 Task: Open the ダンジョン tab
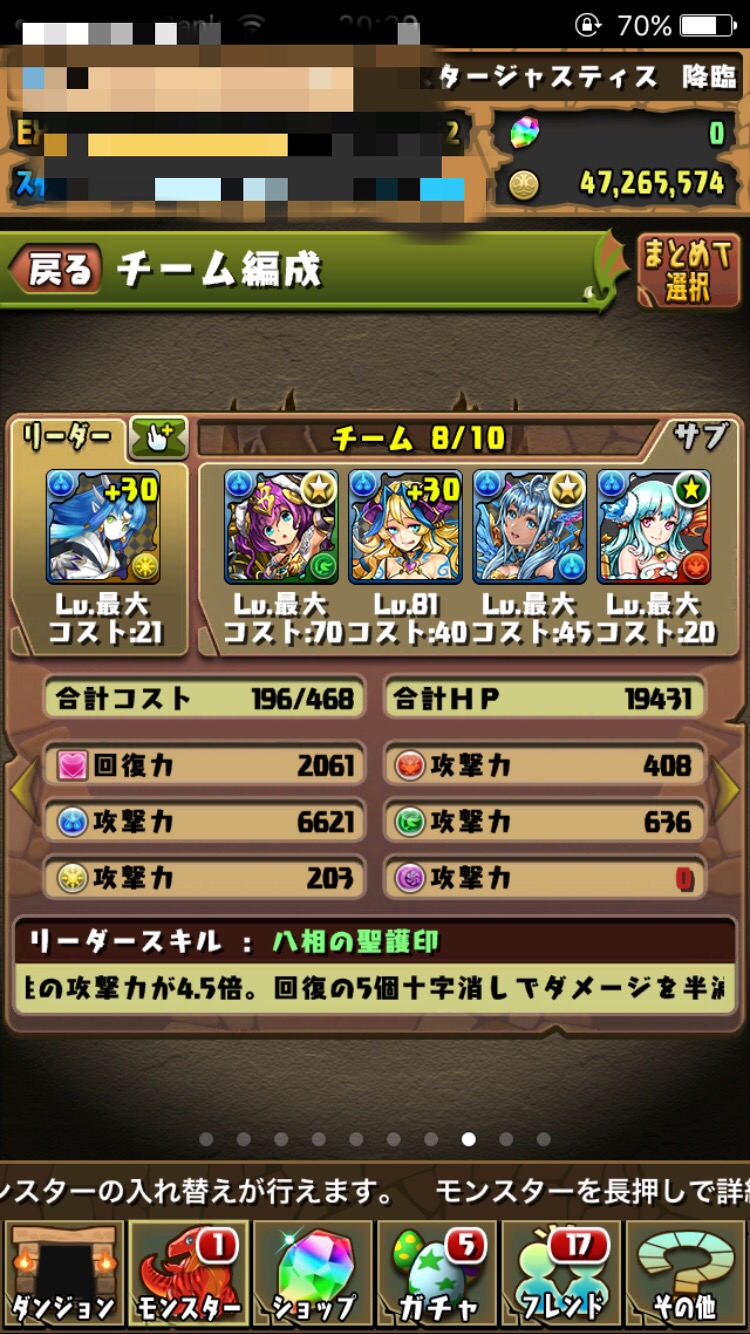coord(63,1274)
